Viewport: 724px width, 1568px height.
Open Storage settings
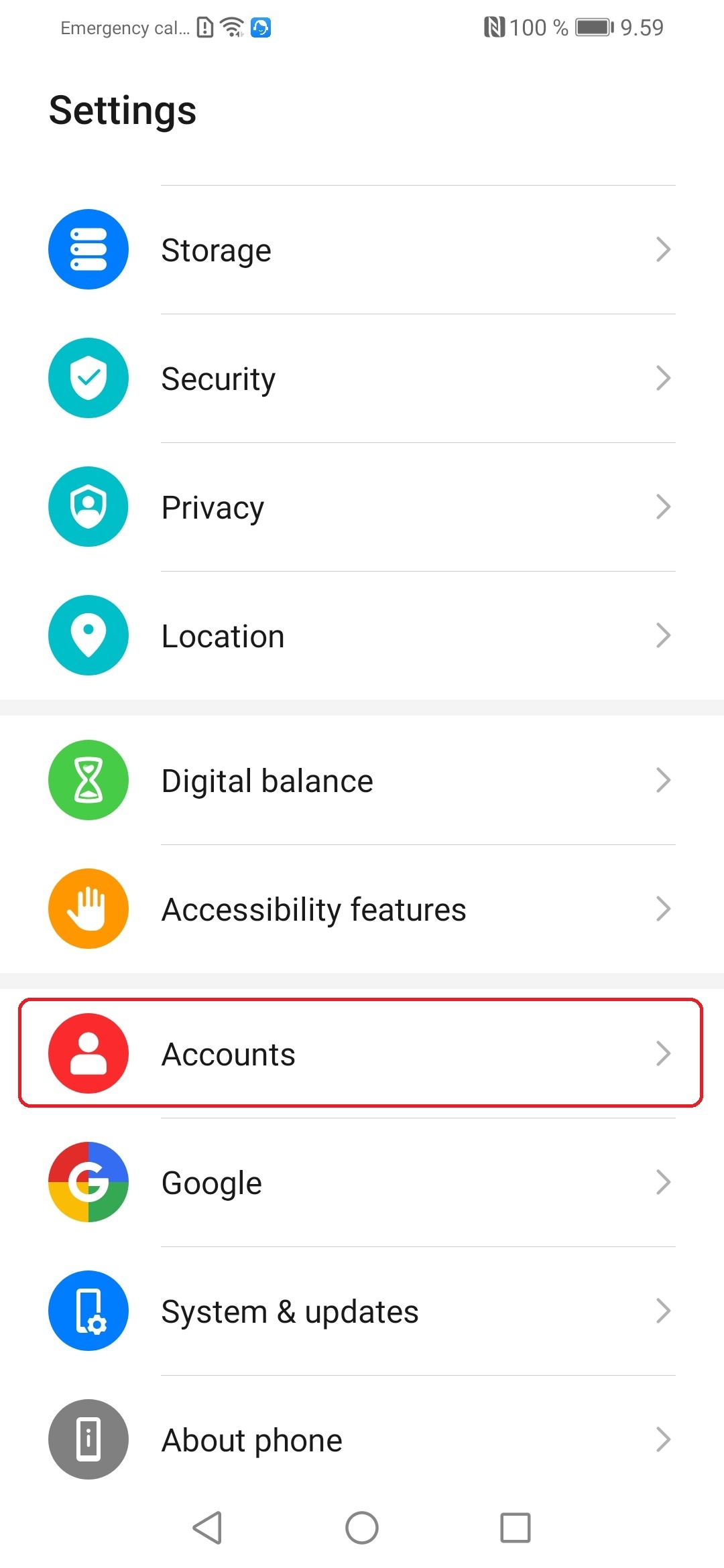pos(362,250)
